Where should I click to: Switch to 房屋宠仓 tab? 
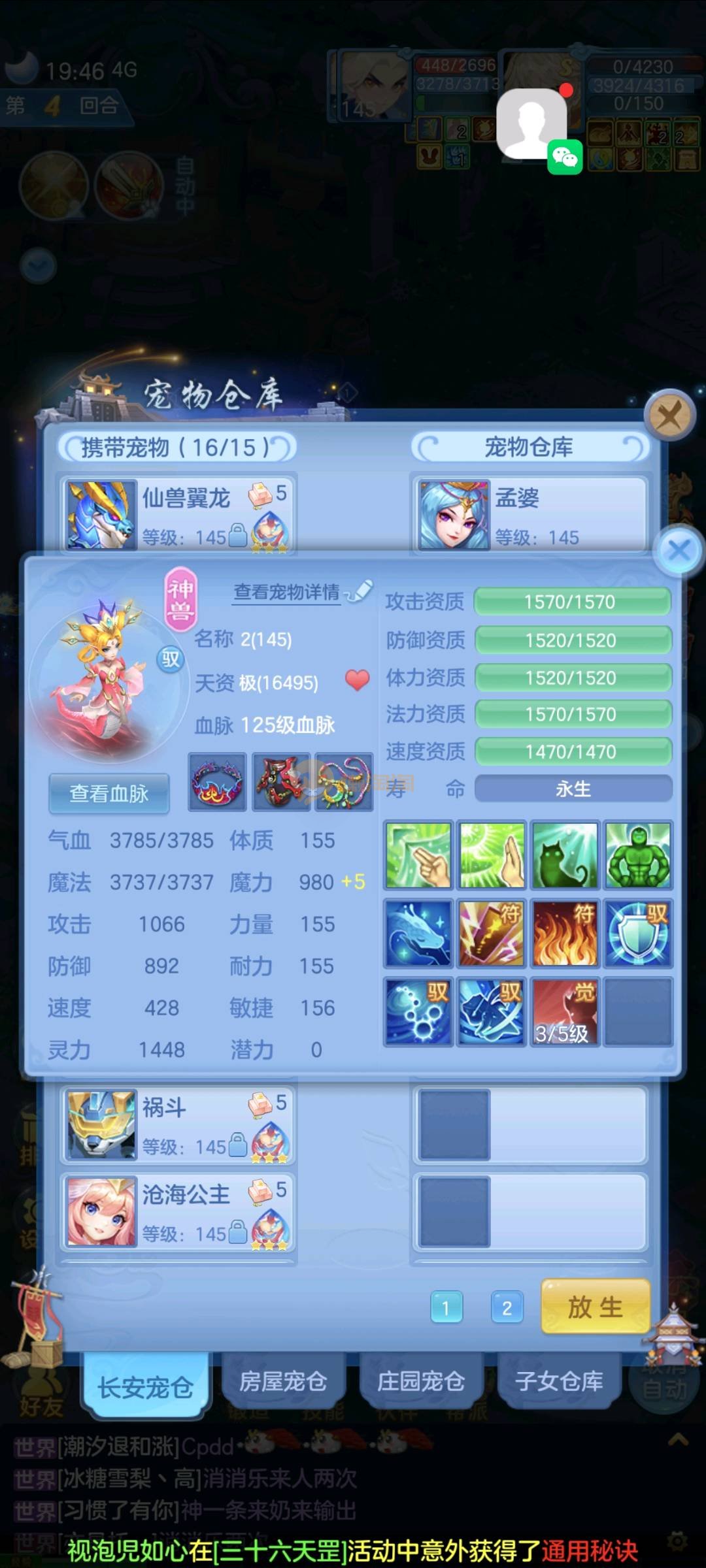(283, 1381)
